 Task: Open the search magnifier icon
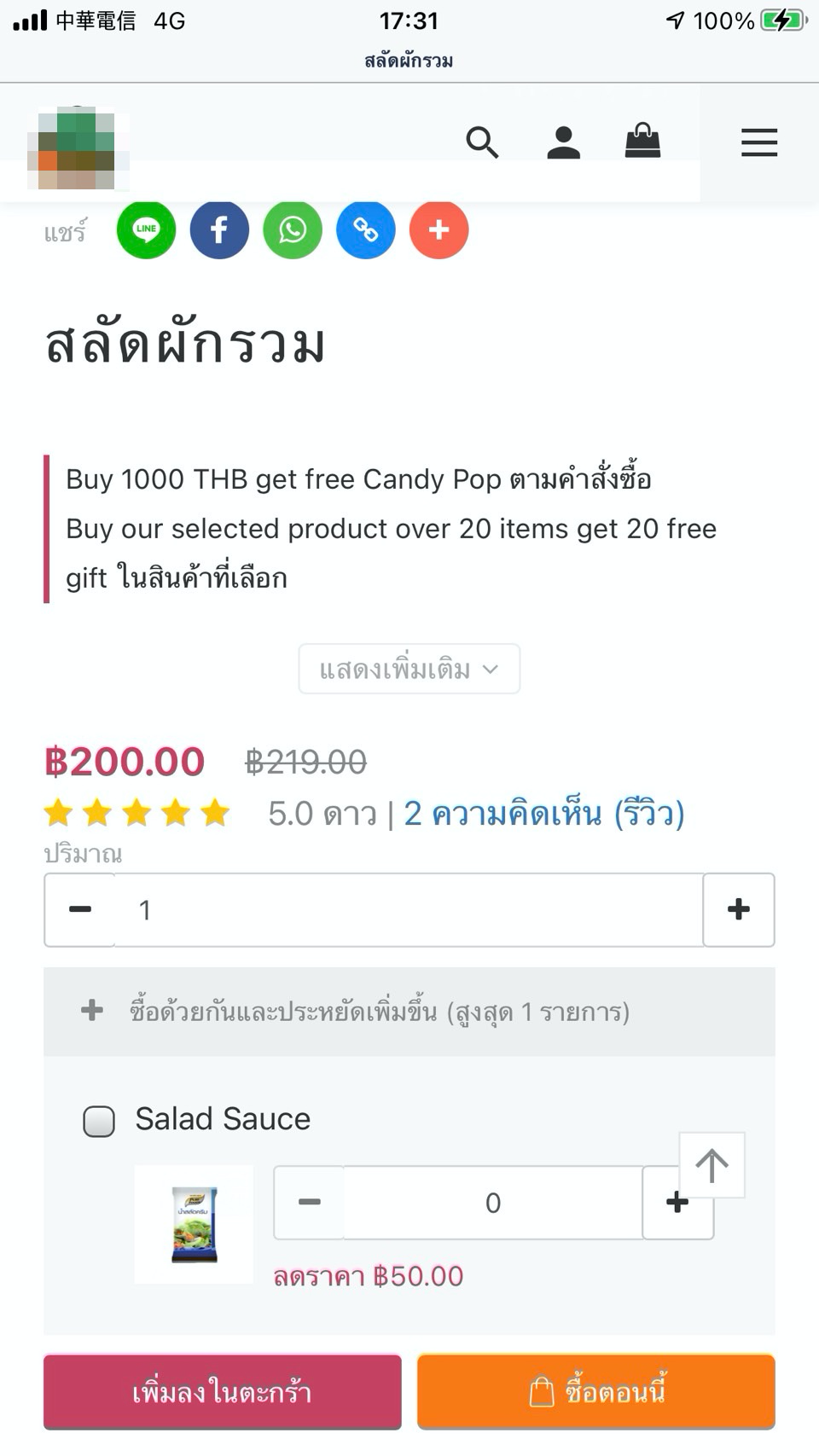pyautogui.click(x=482, y=142)
